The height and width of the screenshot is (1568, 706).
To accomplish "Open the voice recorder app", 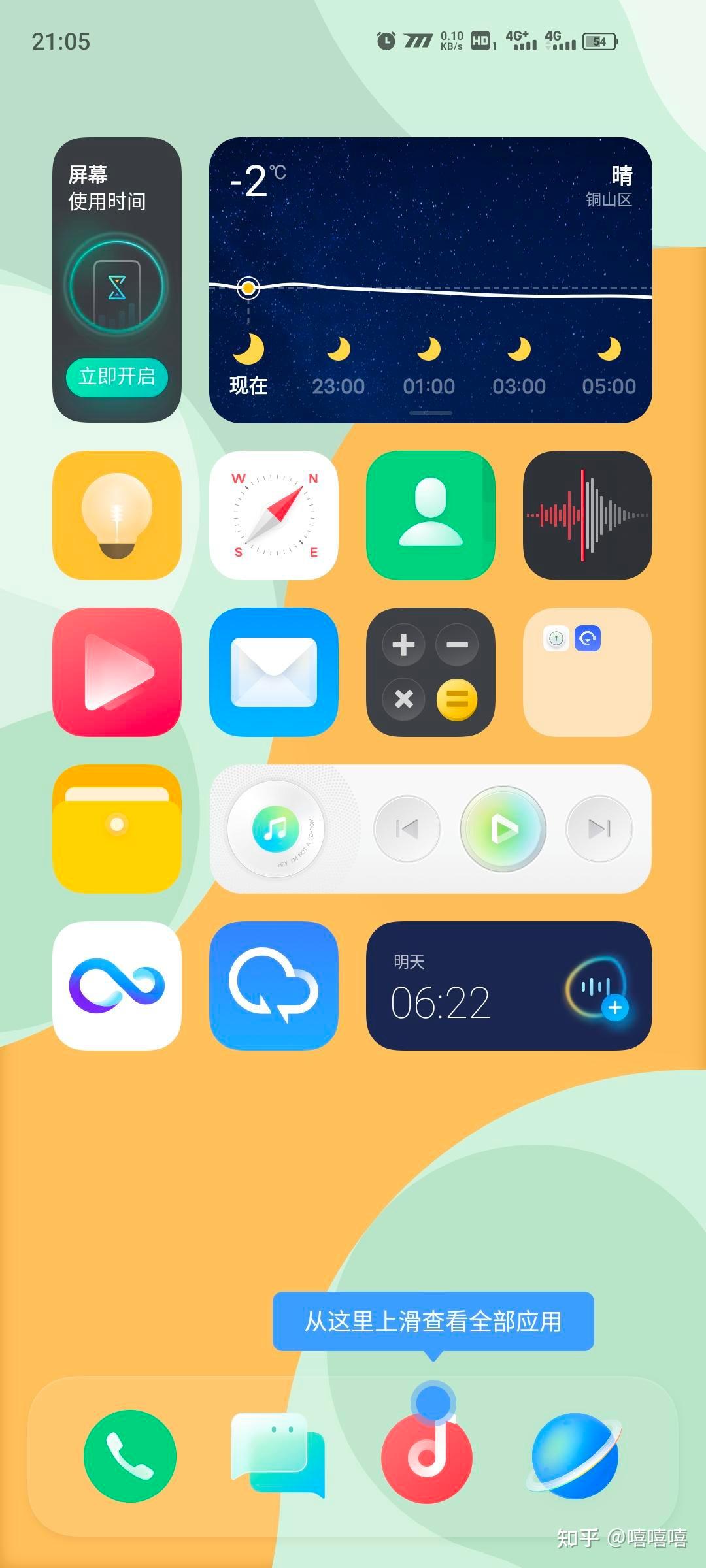I will [587, 515].
